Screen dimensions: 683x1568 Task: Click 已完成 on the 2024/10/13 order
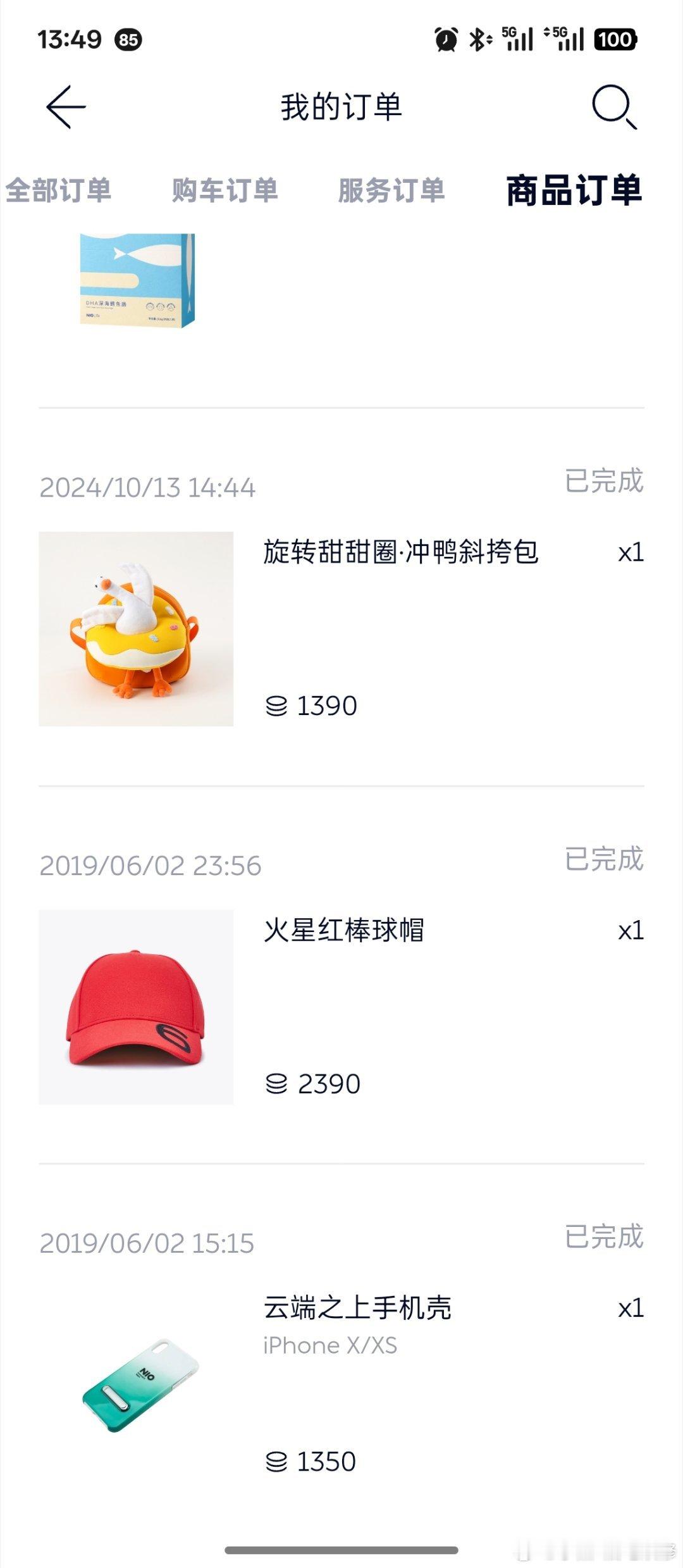click(x=605, y=483)
